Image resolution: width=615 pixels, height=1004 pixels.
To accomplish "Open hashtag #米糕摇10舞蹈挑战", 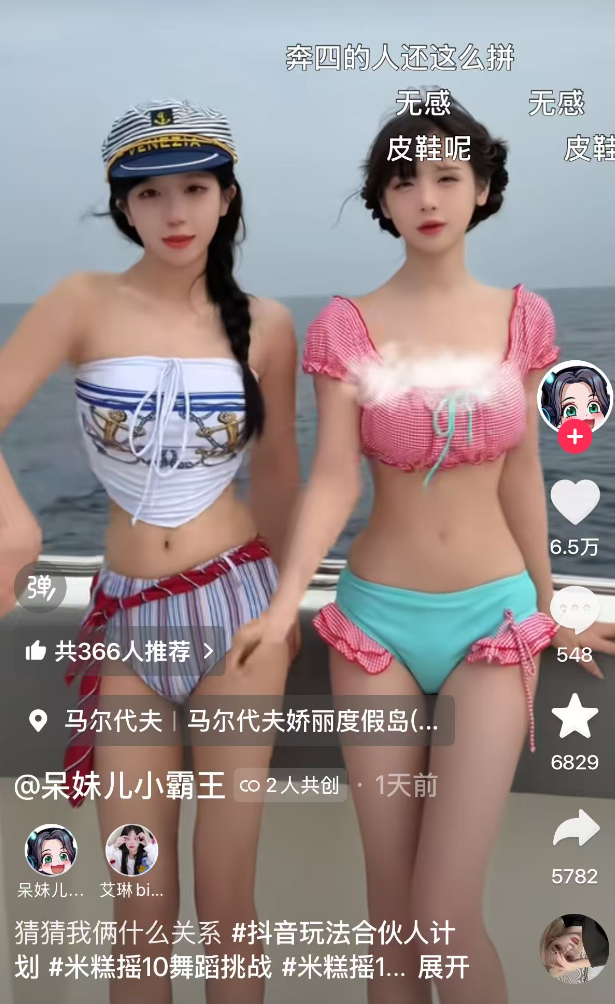I will click(160, 967).
